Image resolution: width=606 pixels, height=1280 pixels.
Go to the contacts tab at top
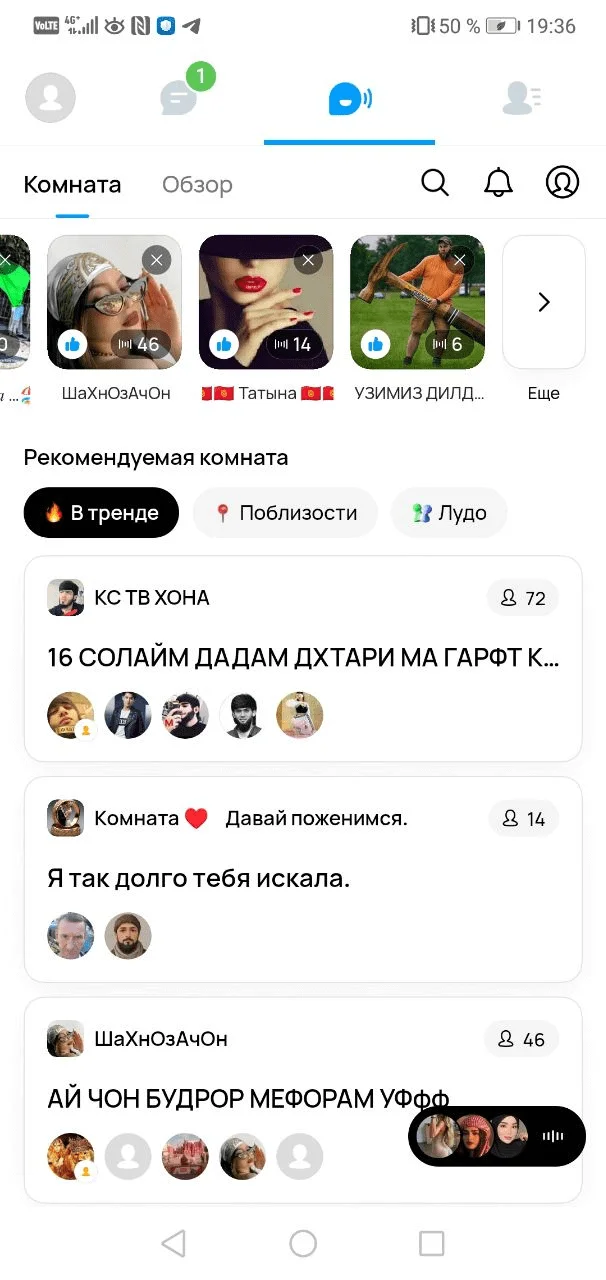(521, 97)
